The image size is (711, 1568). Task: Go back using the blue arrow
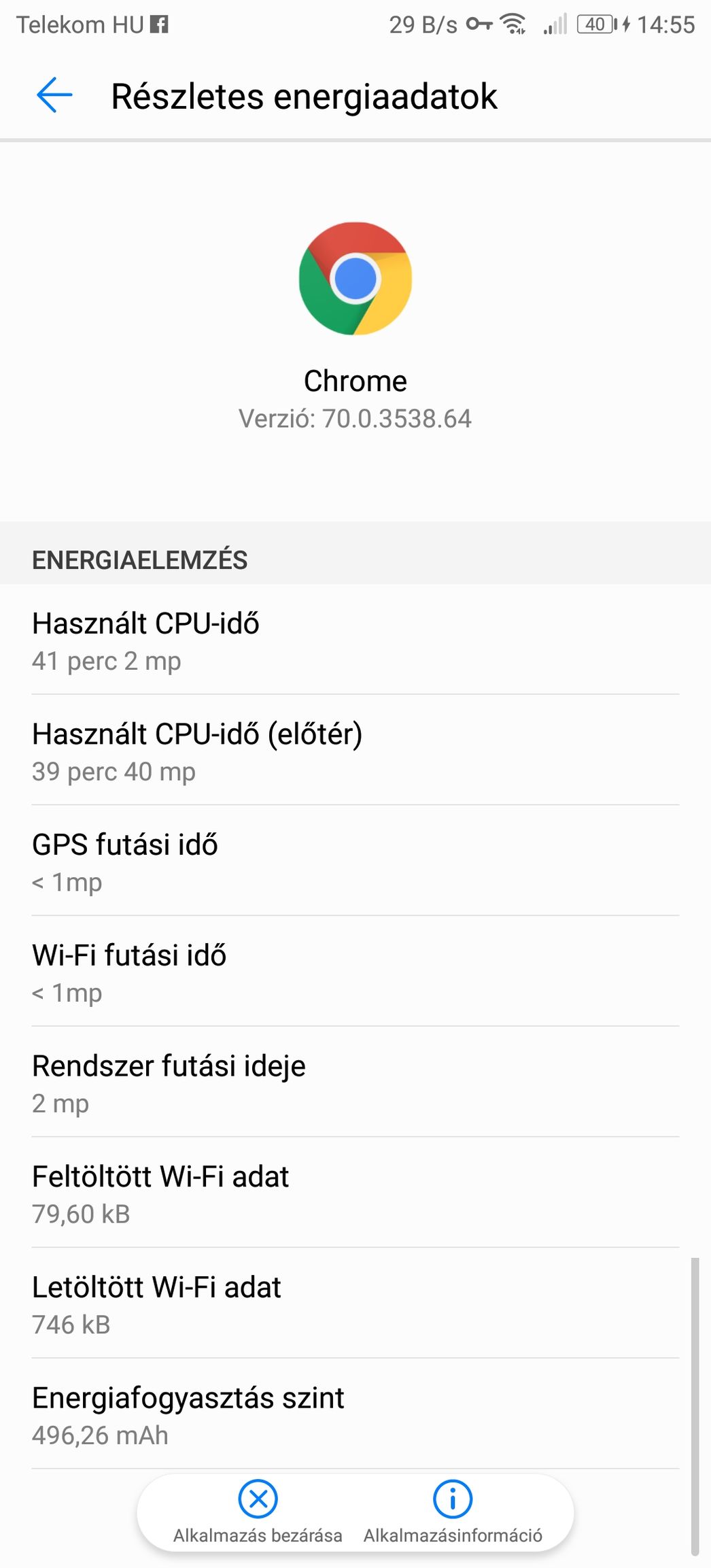[x=54, y=95]
